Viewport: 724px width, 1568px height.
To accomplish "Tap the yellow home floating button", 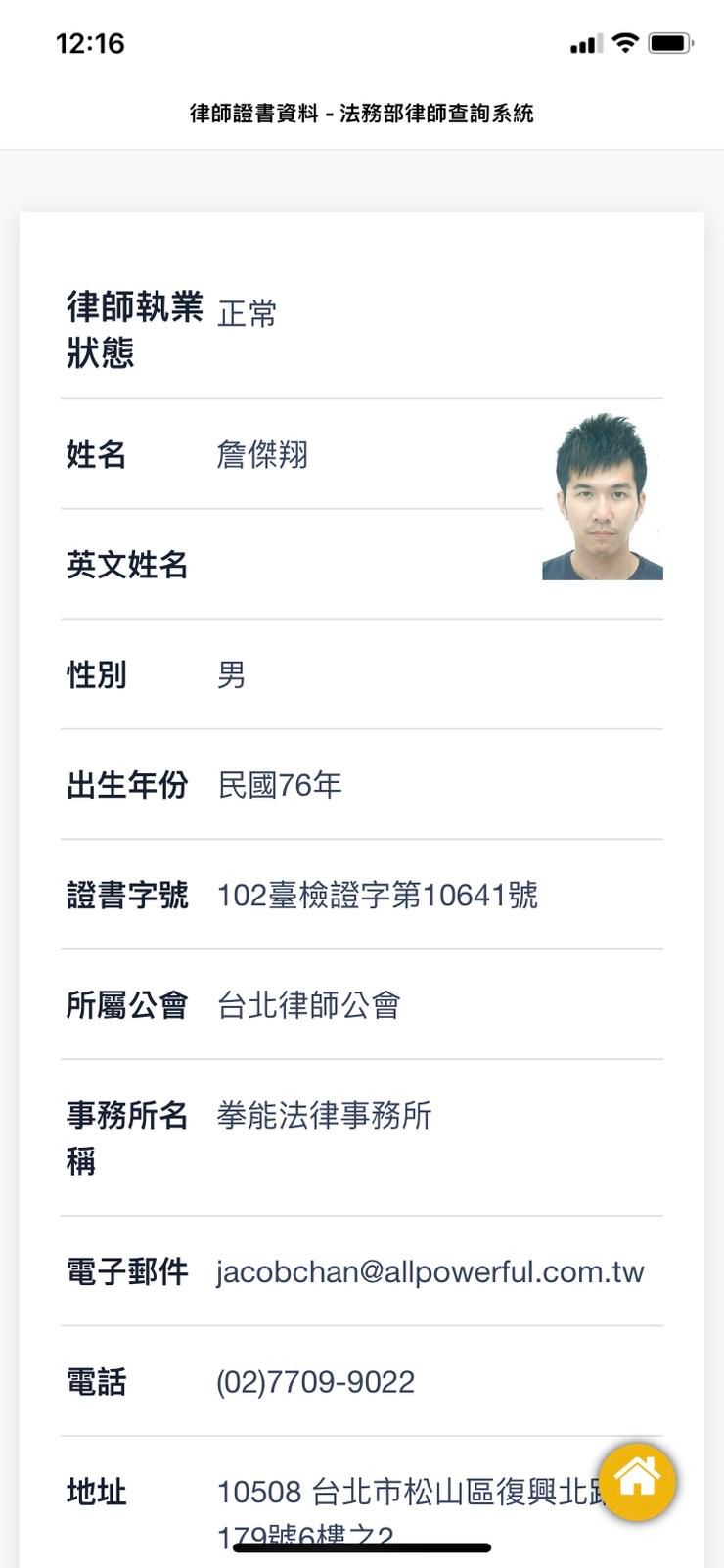I will click(x=637, y=1480).
